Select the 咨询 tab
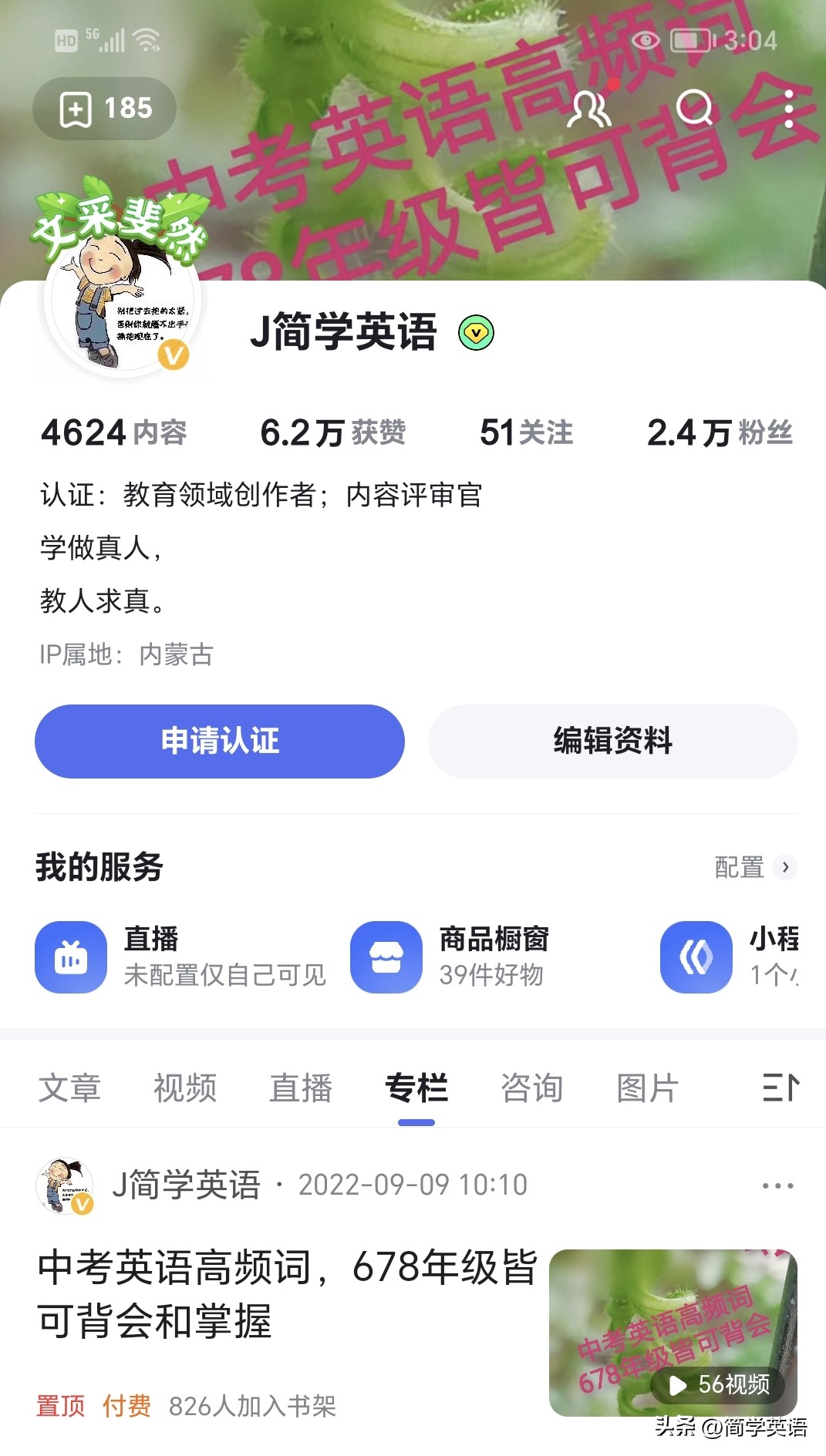The width and height of the screenshot is (826, 1456). pos(531,1088)
